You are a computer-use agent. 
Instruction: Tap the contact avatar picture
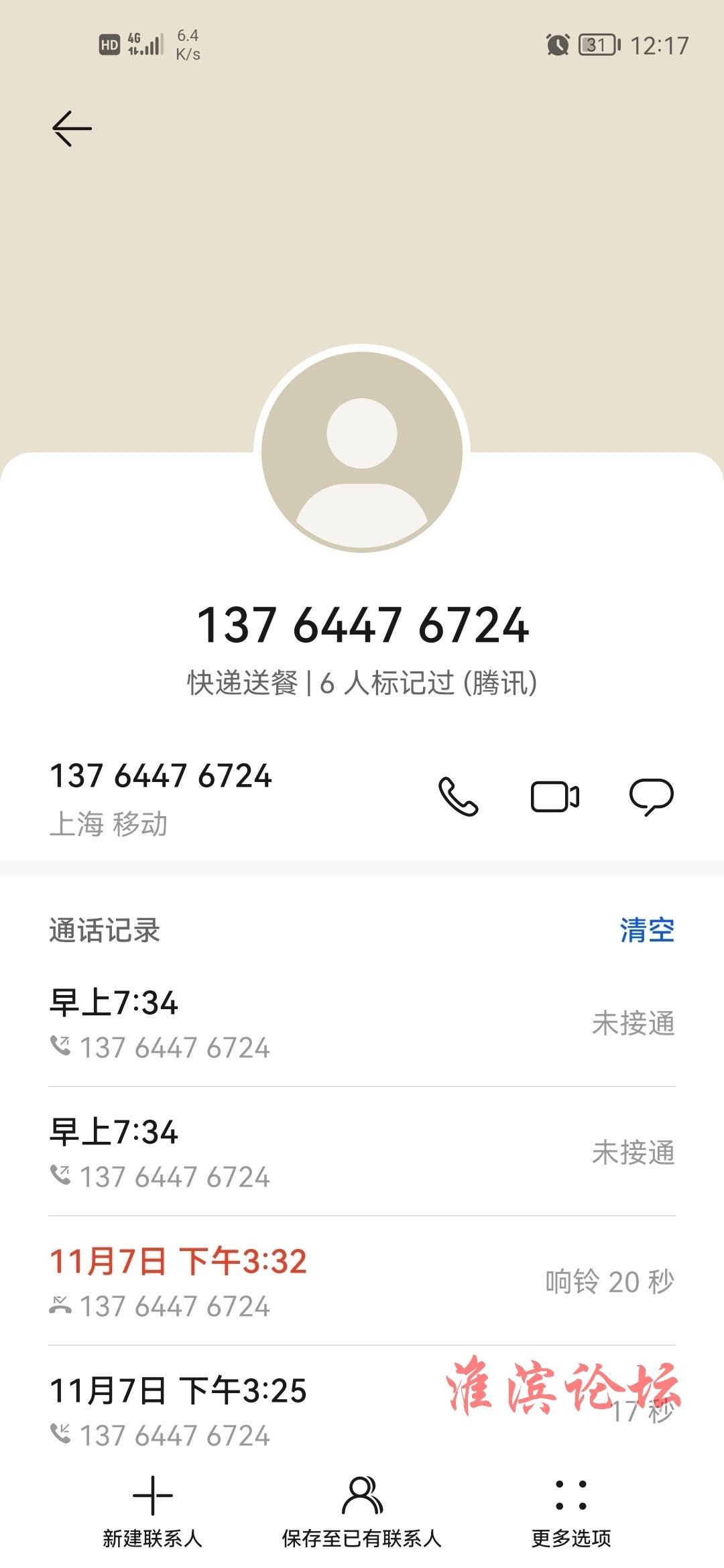362,452
